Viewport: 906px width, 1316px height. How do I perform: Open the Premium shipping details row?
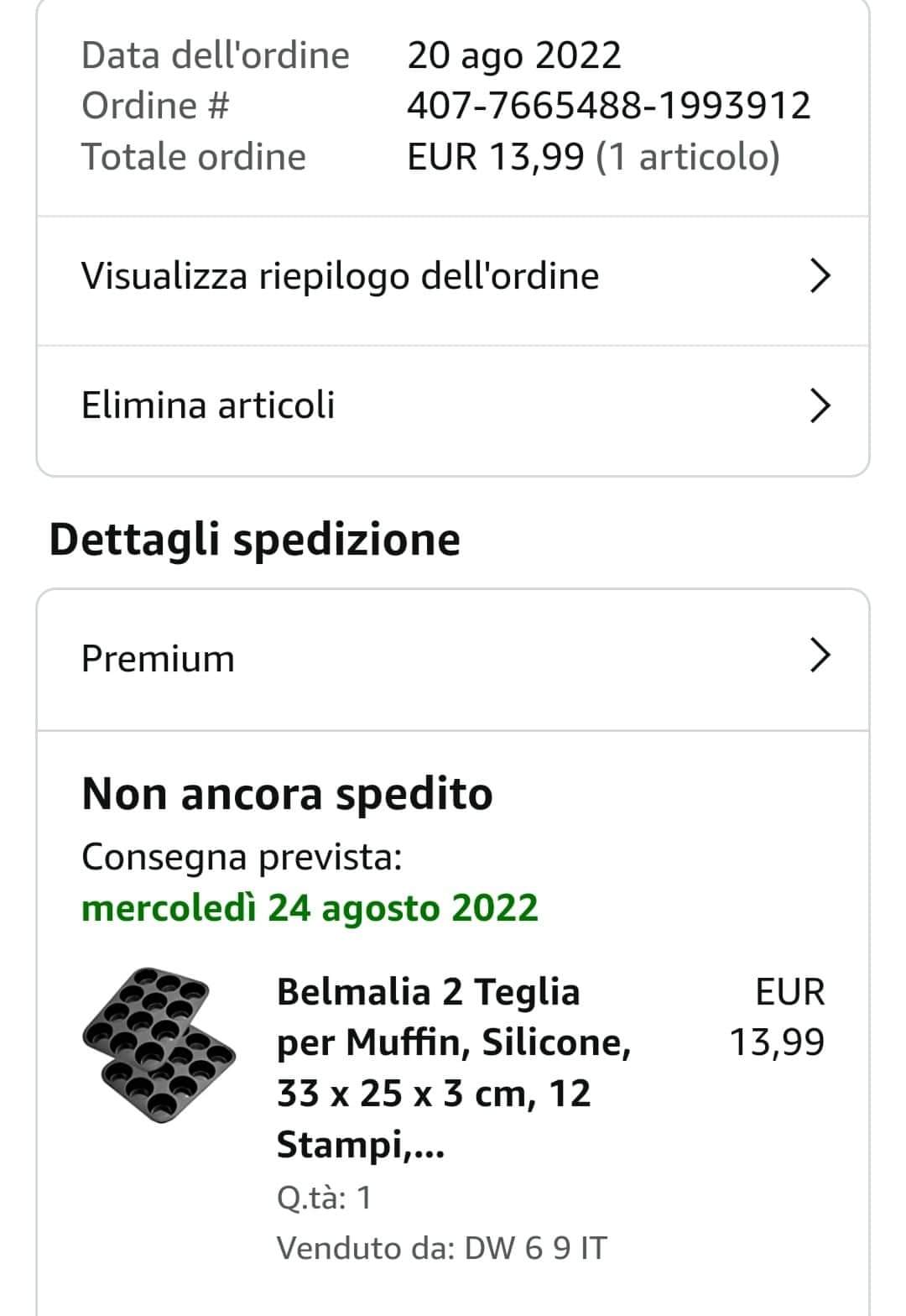pos(453,658)
